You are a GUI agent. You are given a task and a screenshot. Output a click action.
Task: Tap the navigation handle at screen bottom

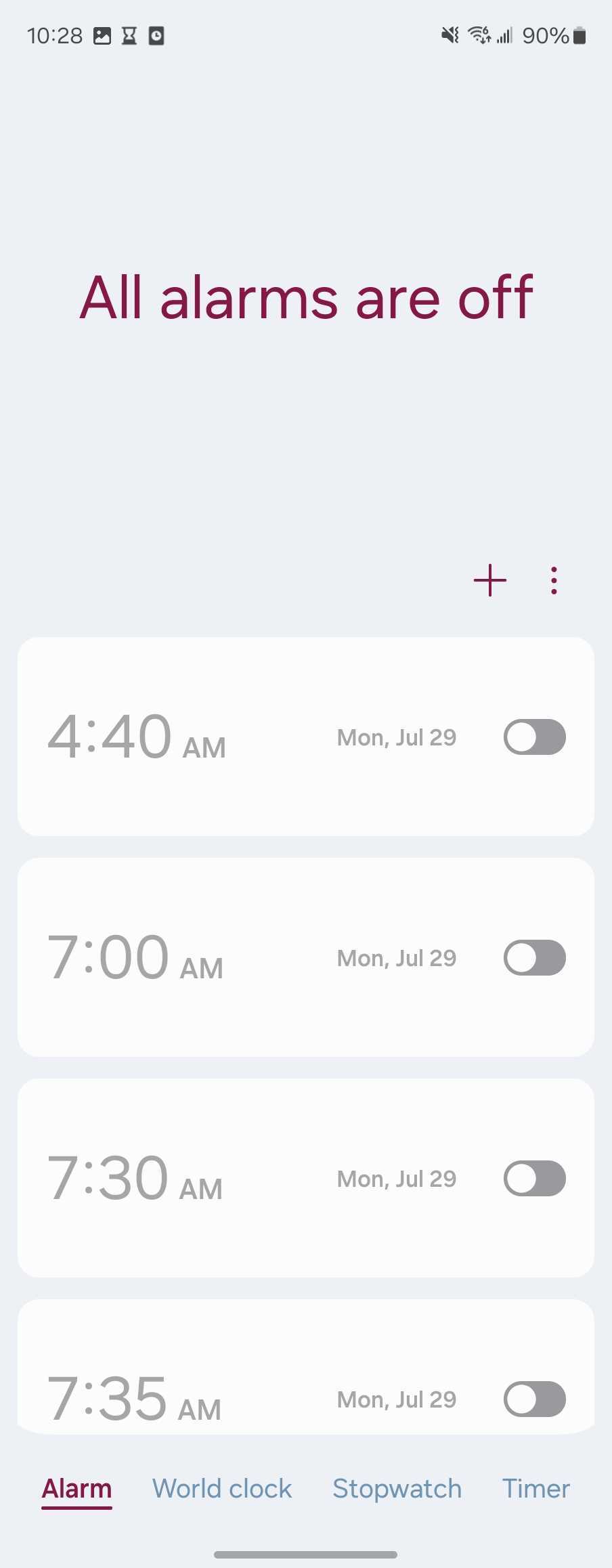pyautogui.click(x=306, y=1554)
